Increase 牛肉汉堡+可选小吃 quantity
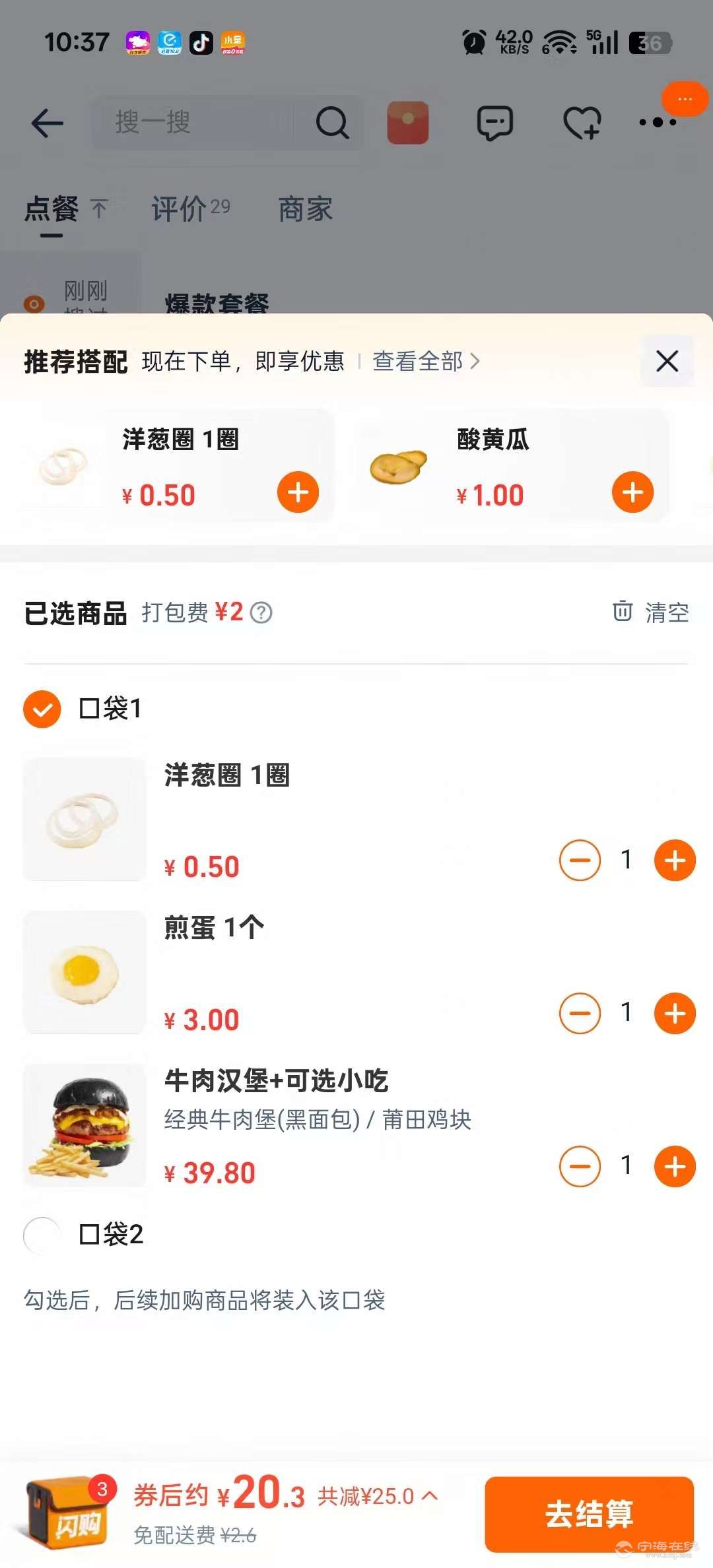The width and height of the screenshot is (713, 1568). 674,1167
